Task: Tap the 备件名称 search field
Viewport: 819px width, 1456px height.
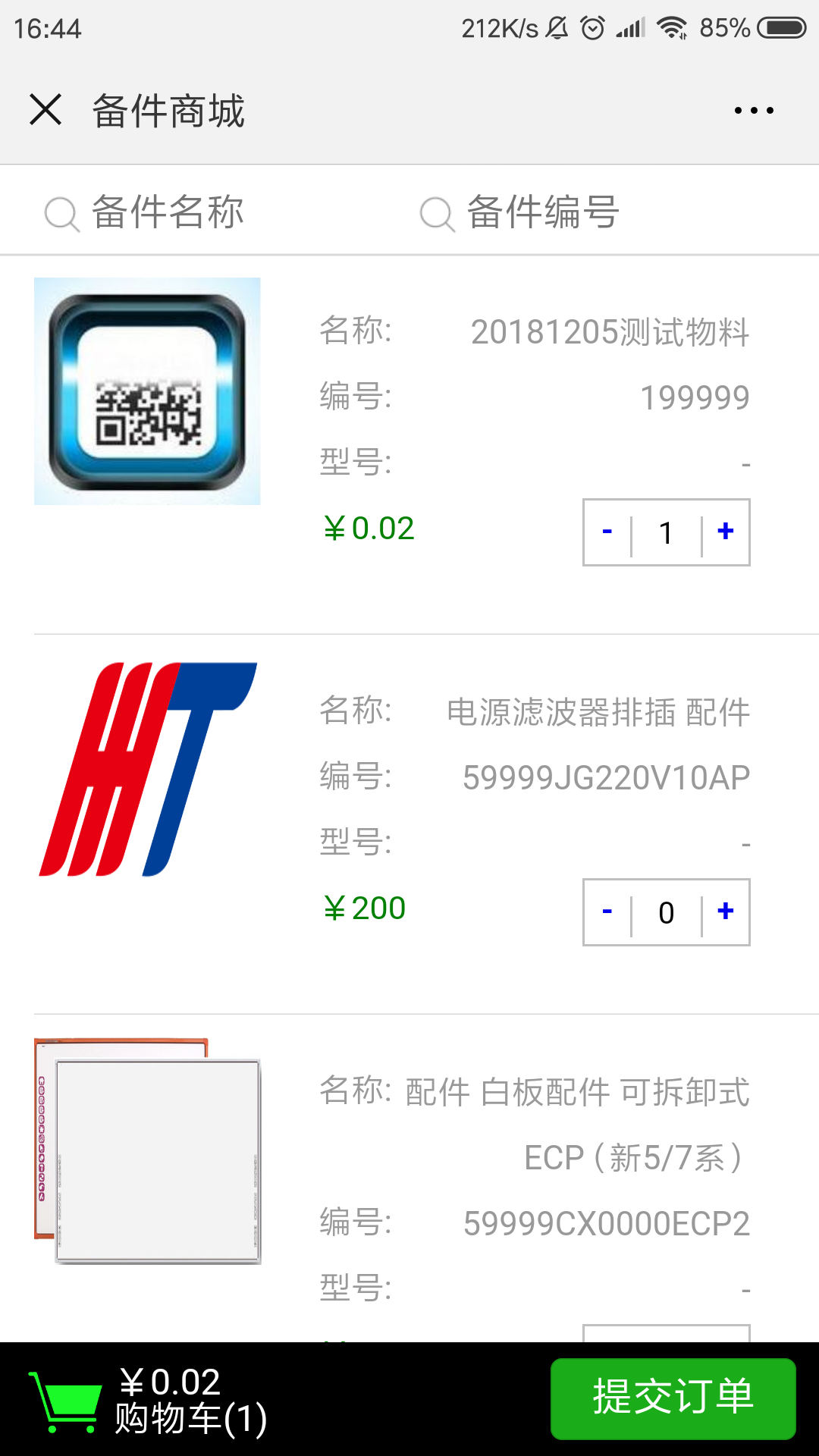Action: (167, 212)
